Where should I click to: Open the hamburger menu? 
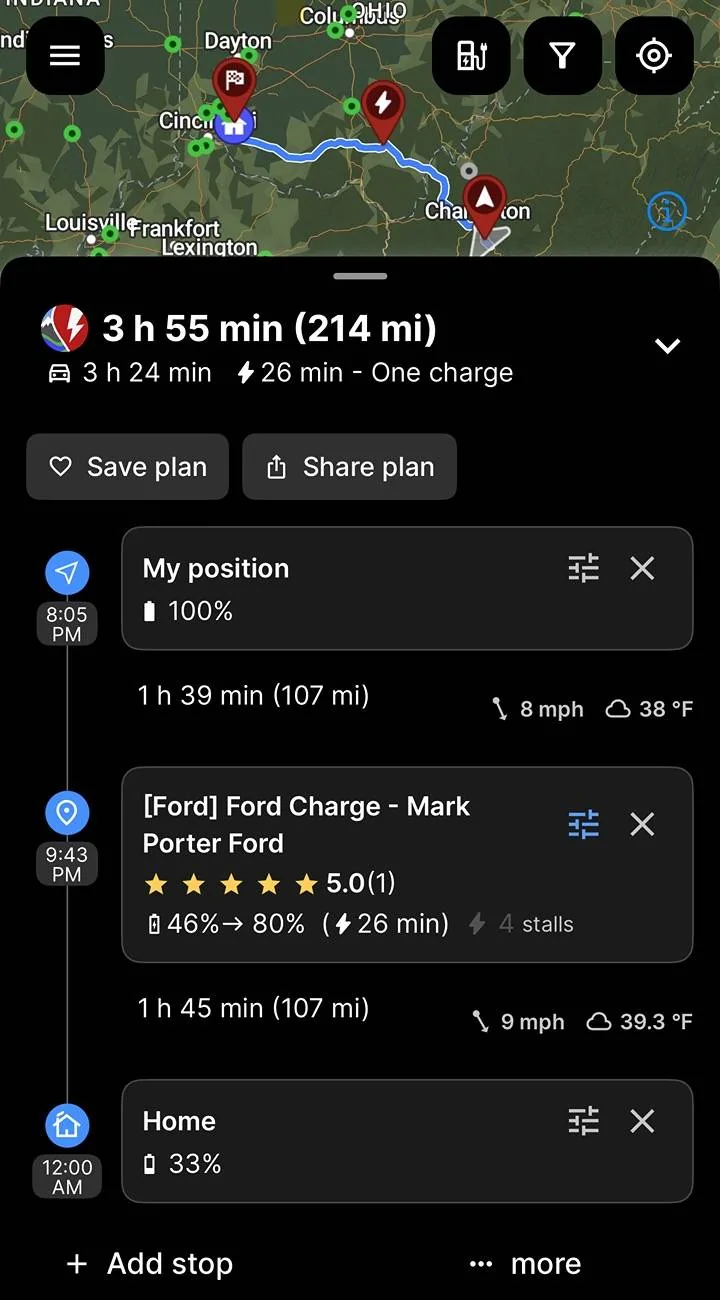(65, 56)
